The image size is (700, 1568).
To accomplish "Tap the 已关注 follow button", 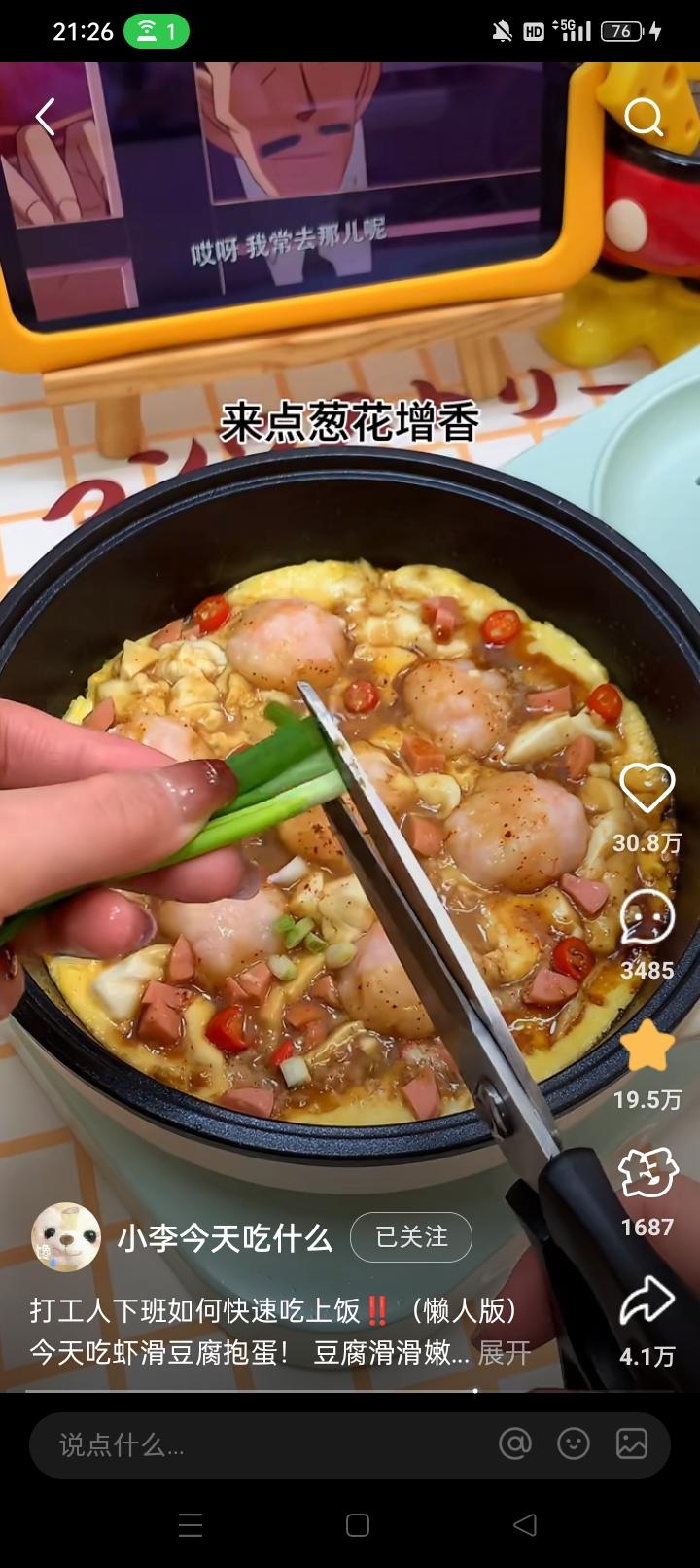I will click(411, 1237).
